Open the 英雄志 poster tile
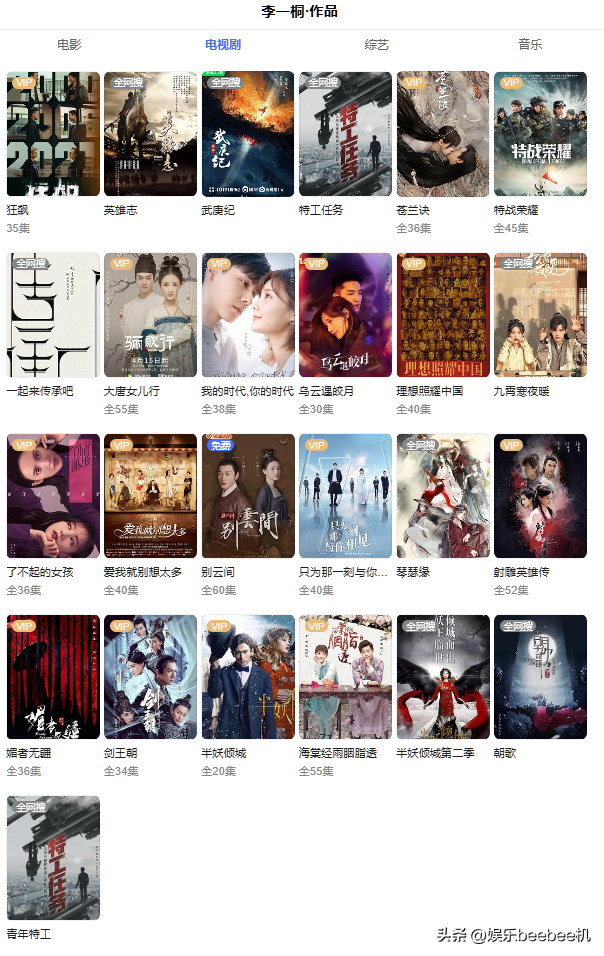Image resolution: width=604 pixels, height=956 pixels. (150, 134)
